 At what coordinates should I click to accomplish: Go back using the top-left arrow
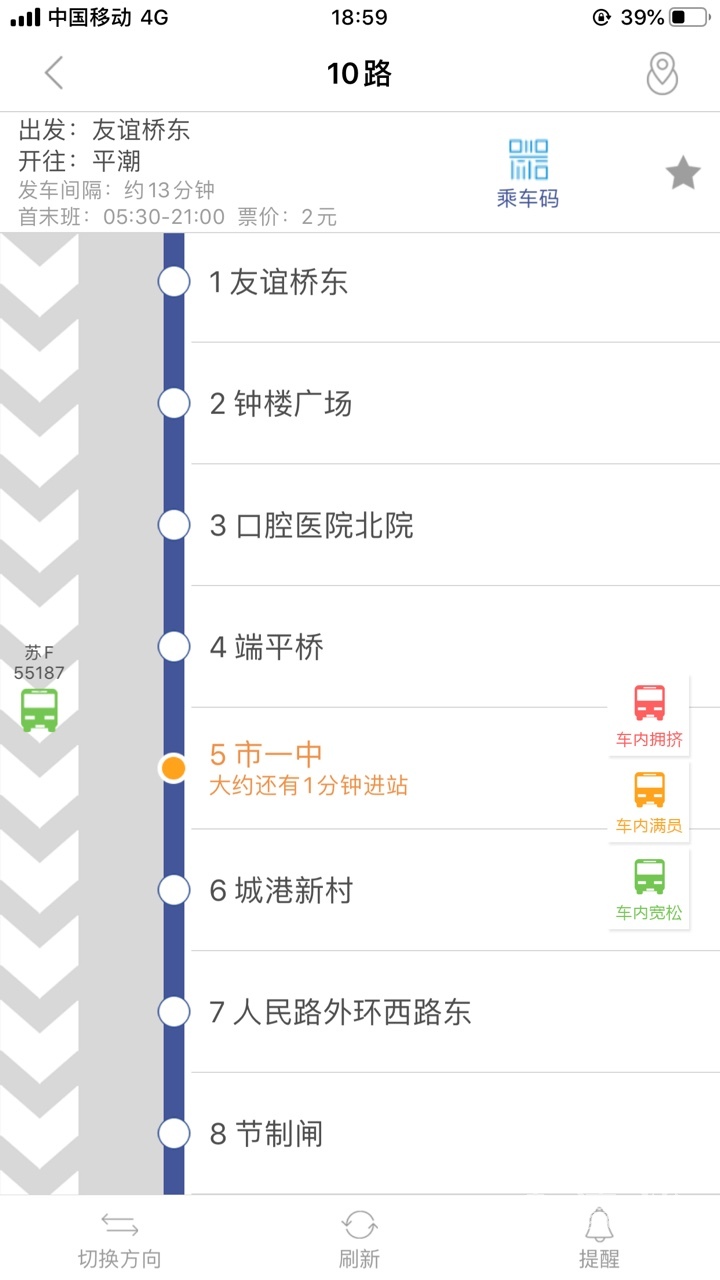pos(55,73)
